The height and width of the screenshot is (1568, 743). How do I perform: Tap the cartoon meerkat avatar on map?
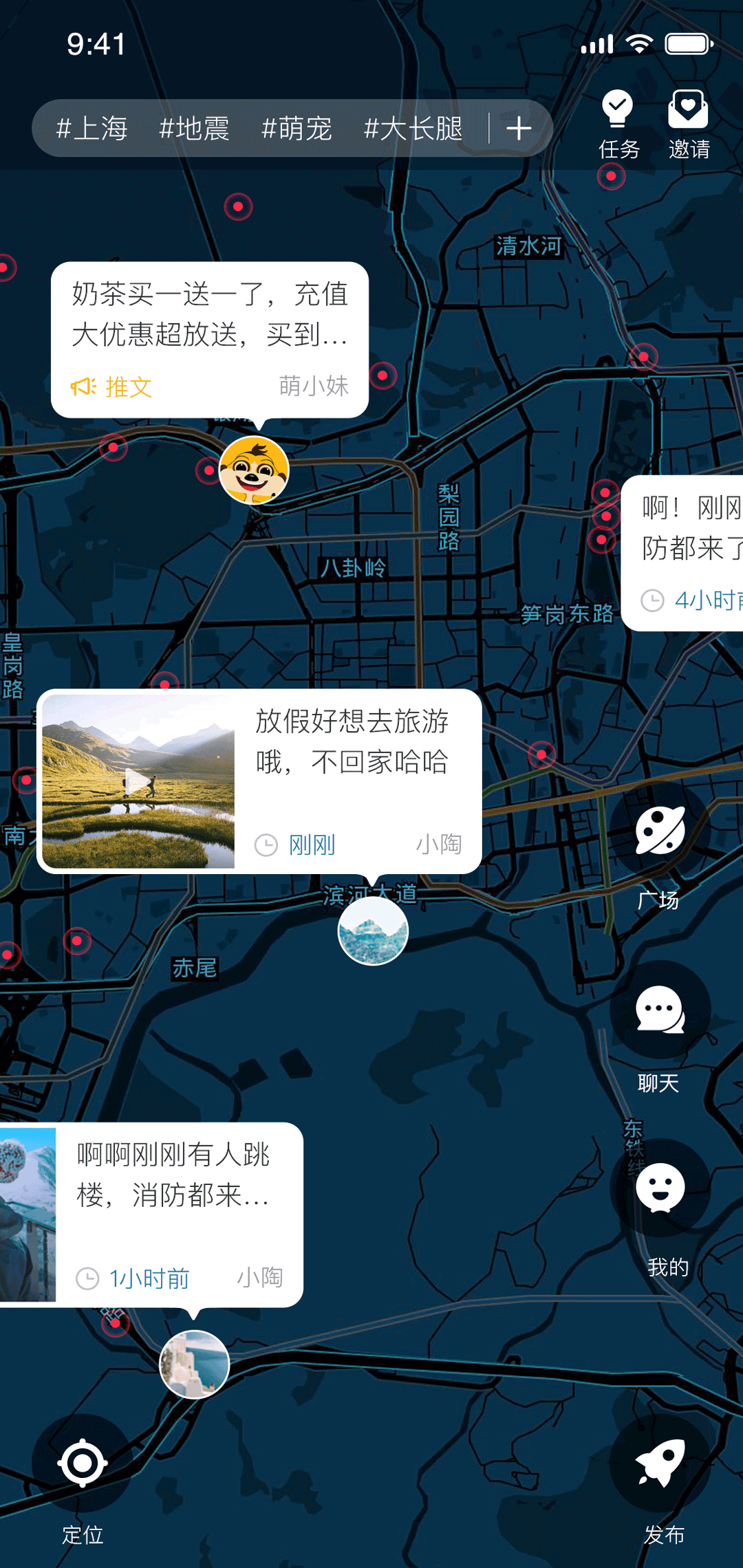click(254, 471)
